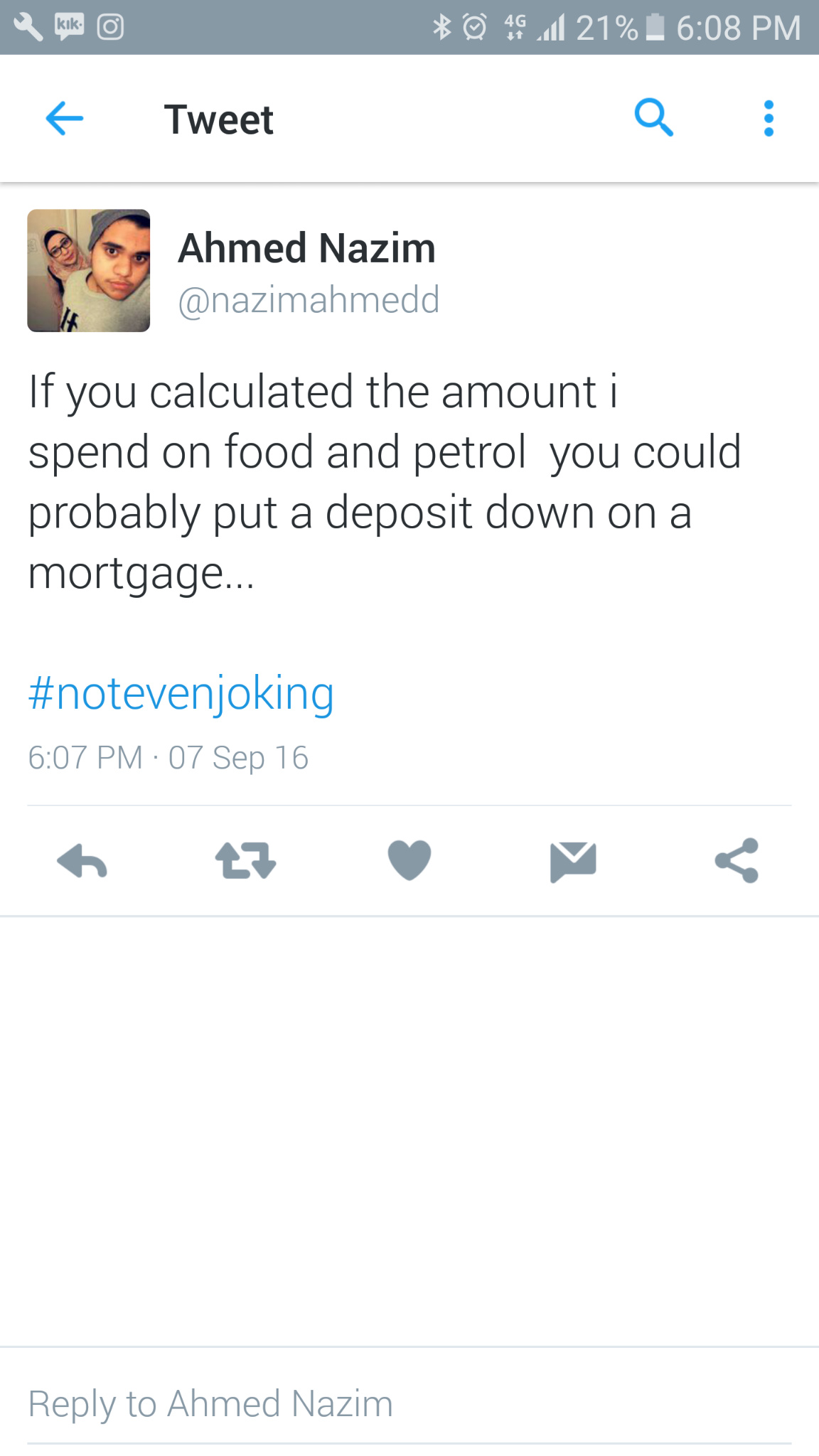Image resolution: width=819 pixels, height=1456 pixels.
Task: Send tweet via direct message envelope
Action: [x=573, y=861]
